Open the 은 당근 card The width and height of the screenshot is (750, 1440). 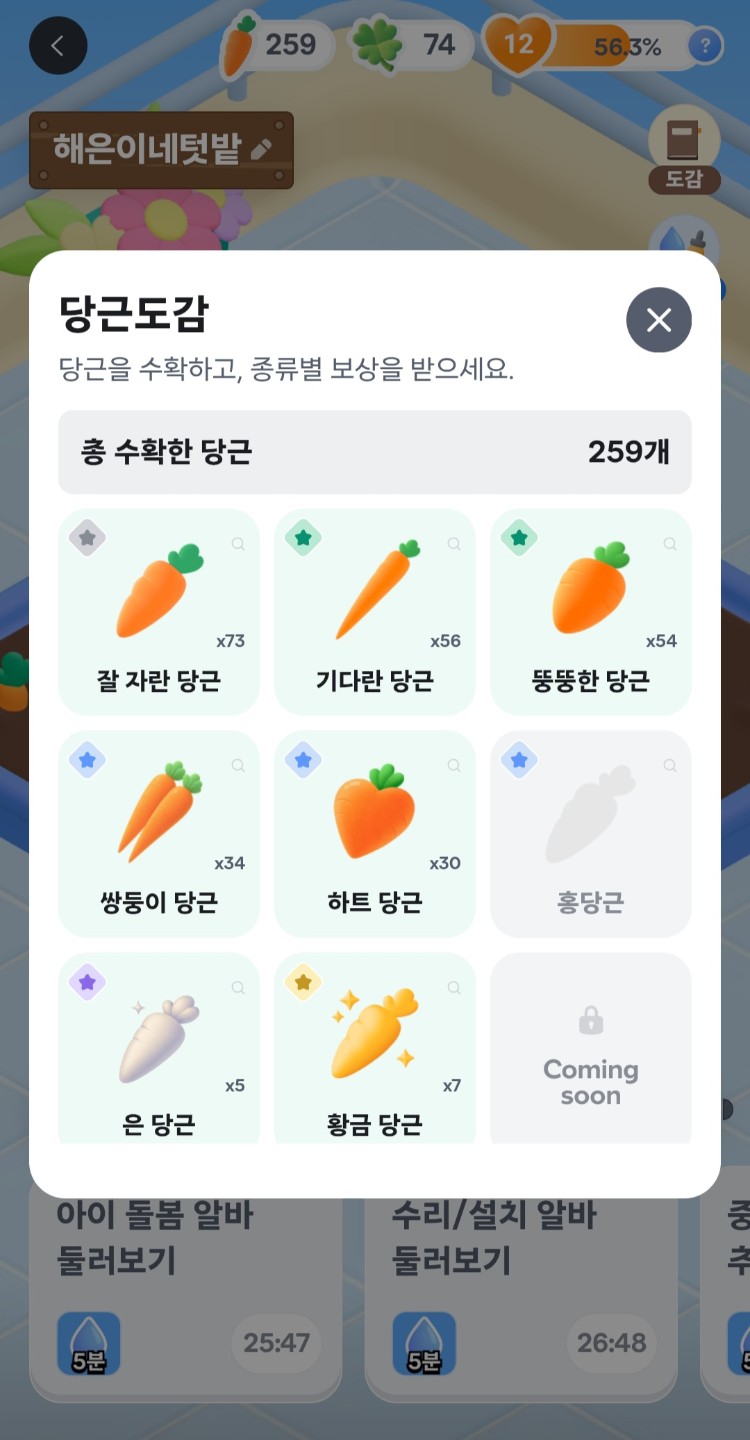[159, 1050]
